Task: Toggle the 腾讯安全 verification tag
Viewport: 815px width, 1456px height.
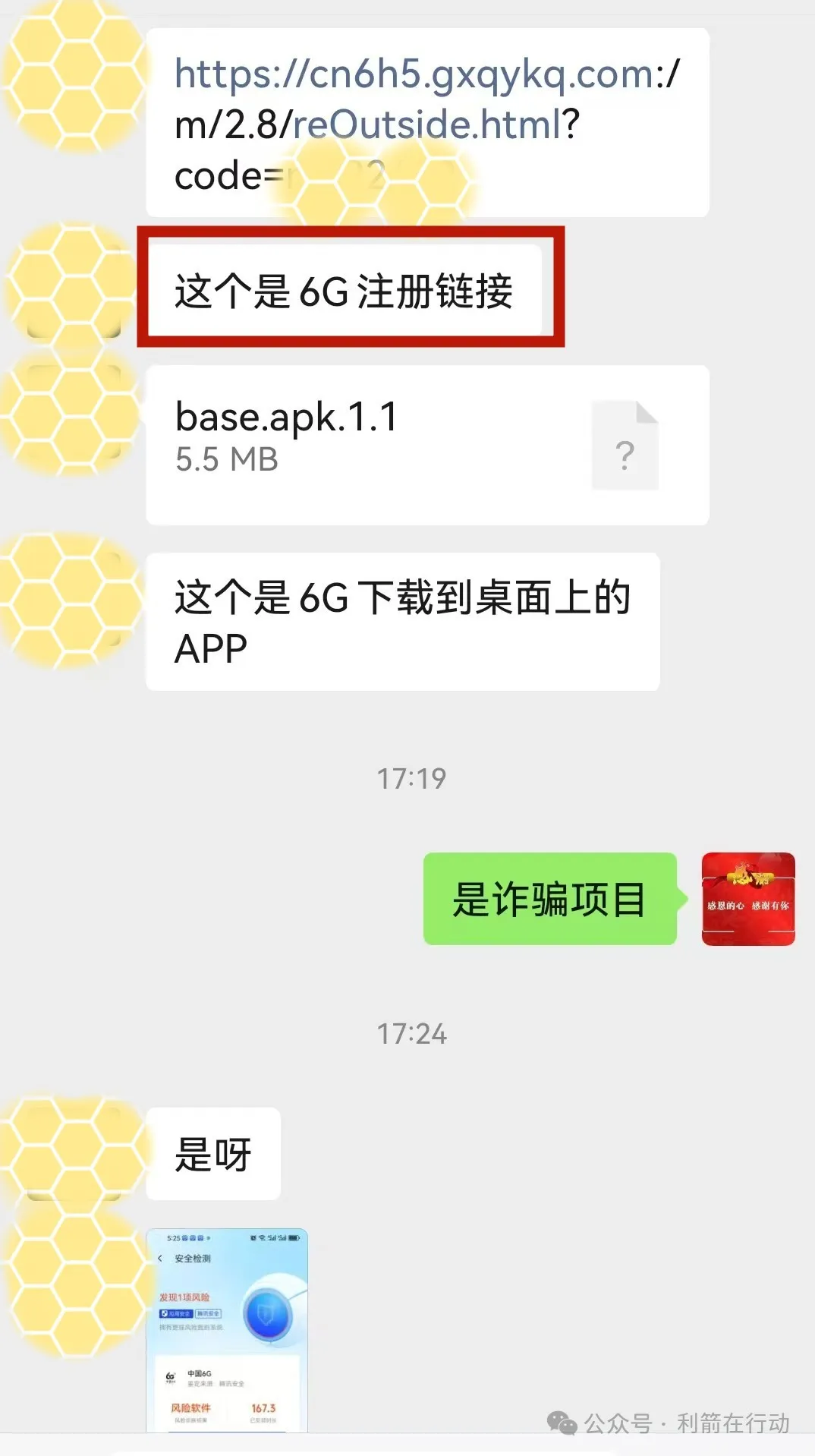Action: (x=209, y=1314)
